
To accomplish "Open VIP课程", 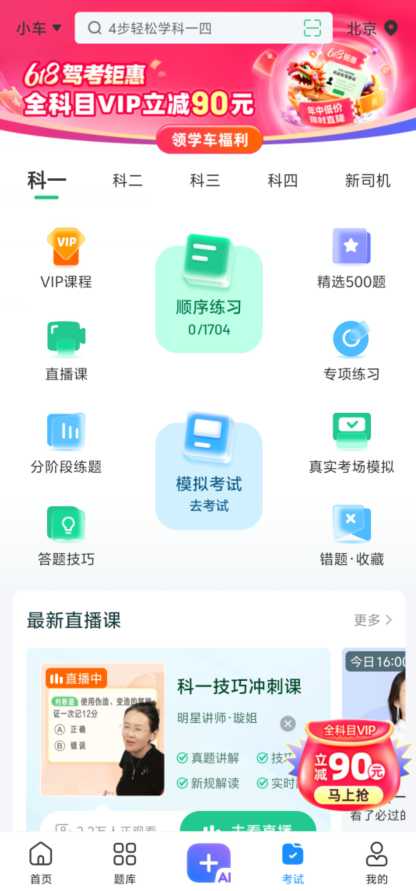I will click(66, 259).
